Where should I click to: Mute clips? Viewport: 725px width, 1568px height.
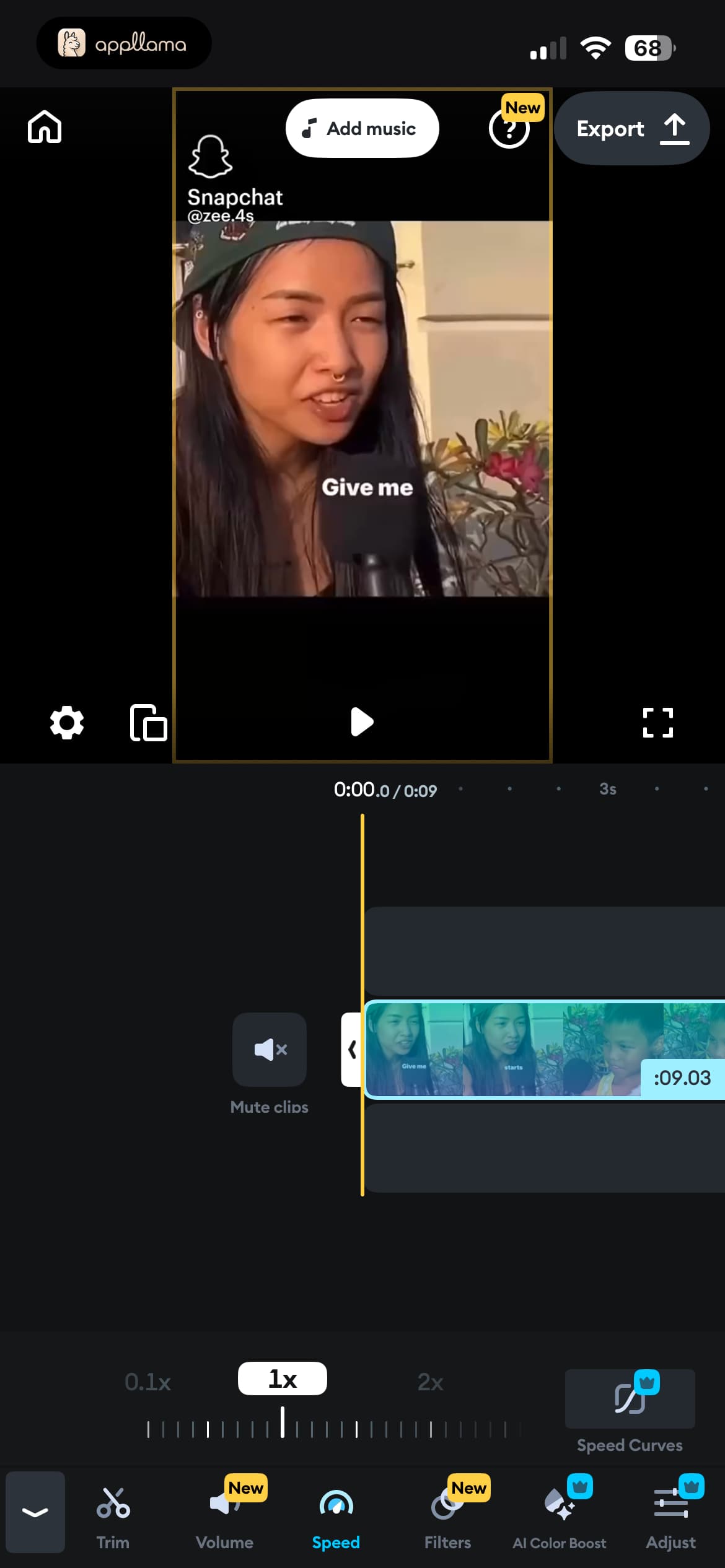(x=270, y=1050)
